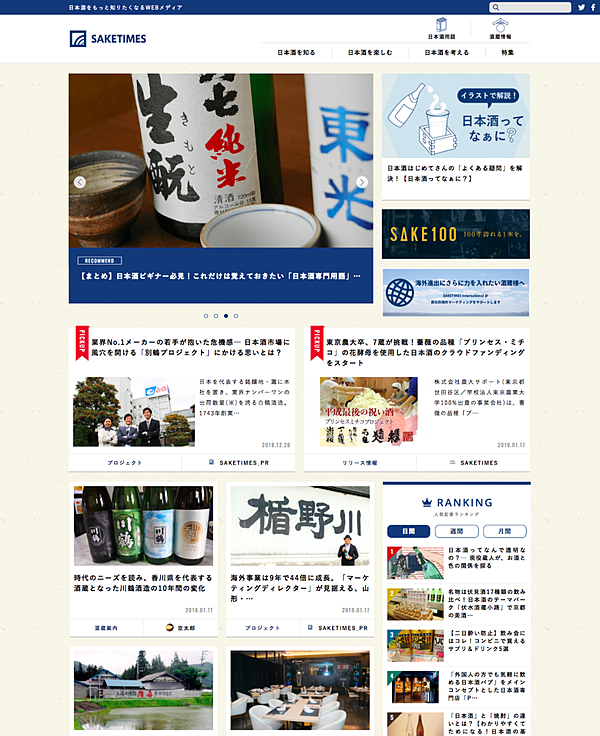This screenshot has width=600, height=736.
Task: Open the 日本酒を楽しむ menu
Action: point(370,52)
